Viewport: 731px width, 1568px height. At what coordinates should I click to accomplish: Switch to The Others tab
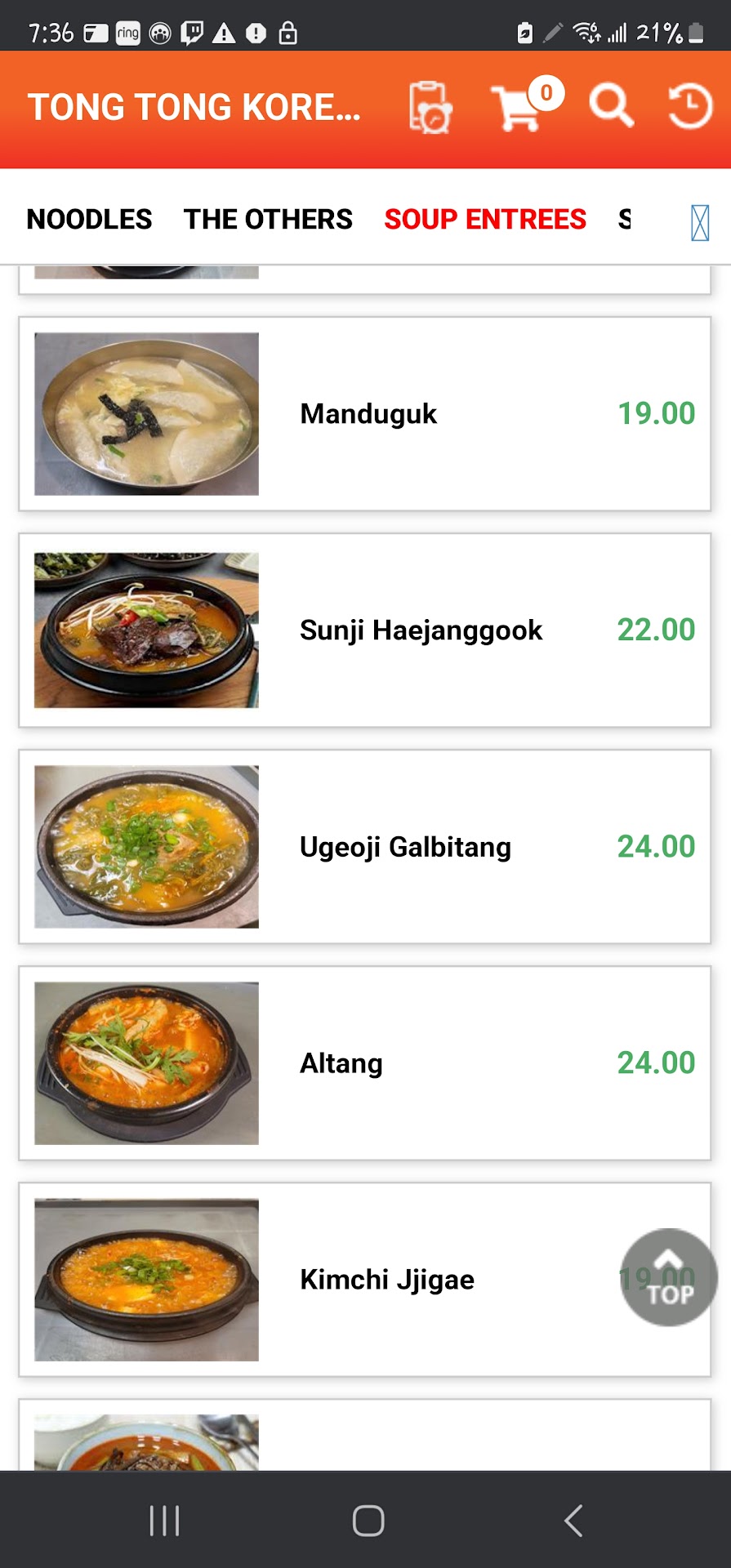point(268,219)
